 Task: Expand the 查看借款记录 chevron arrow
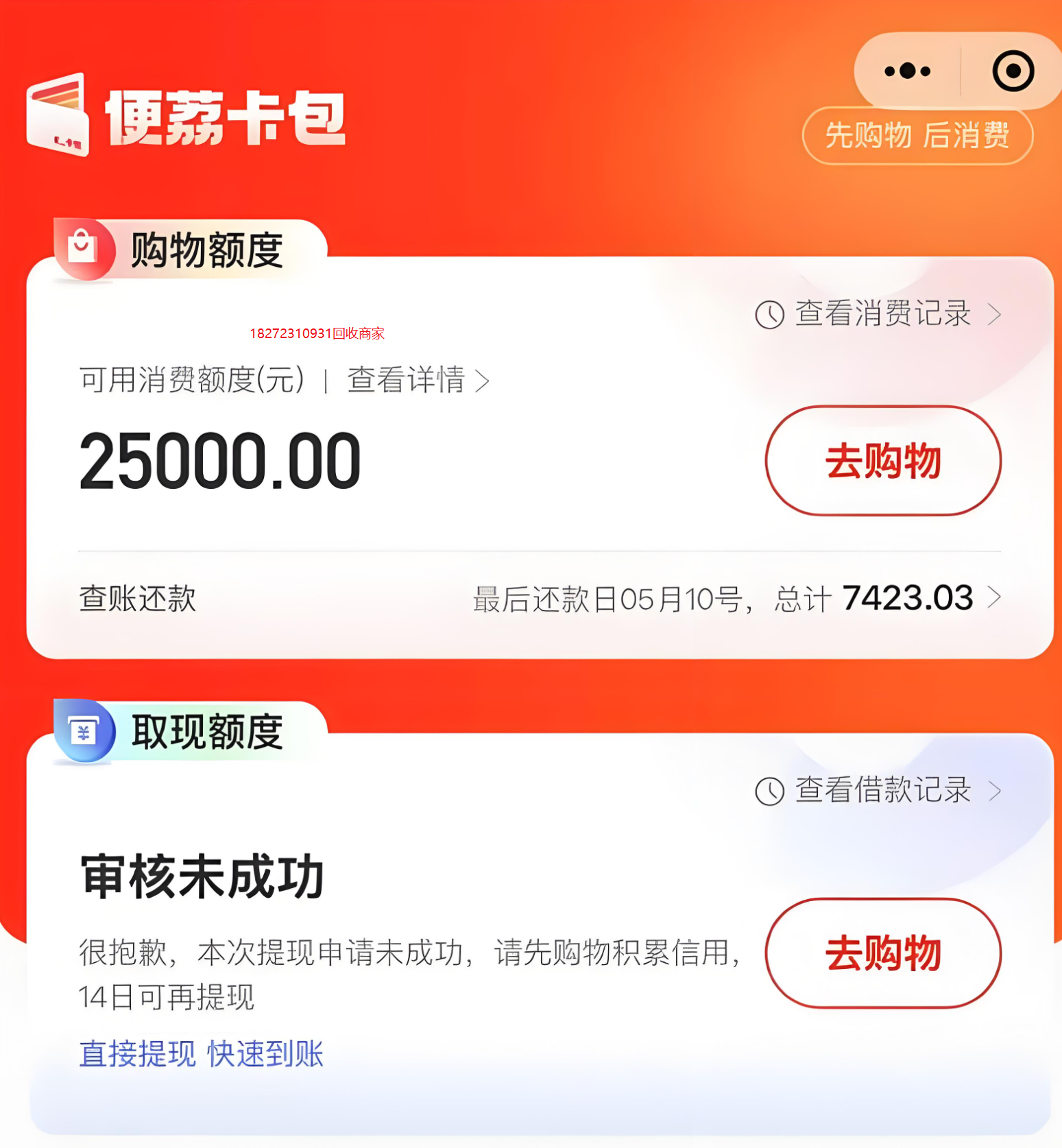click(995, 790)
